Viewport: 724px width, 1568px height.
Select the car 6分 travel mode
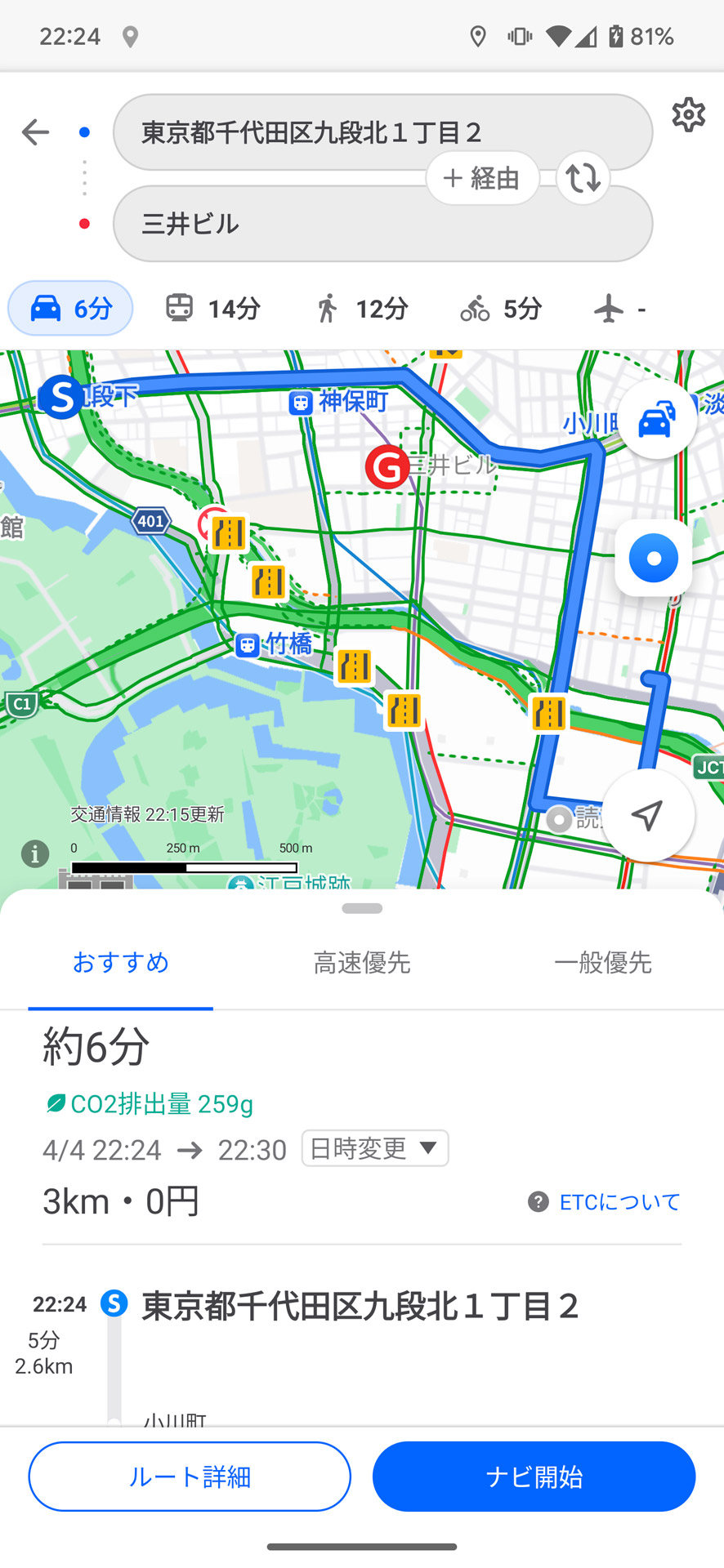(70, 309)
